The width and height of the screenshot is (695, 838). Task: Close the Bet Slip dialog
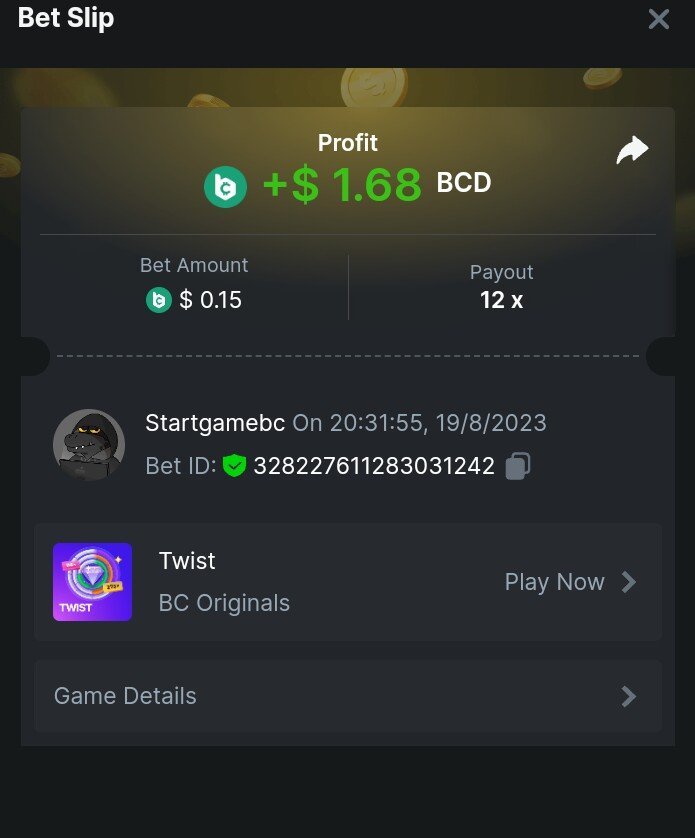pos(658,19)
